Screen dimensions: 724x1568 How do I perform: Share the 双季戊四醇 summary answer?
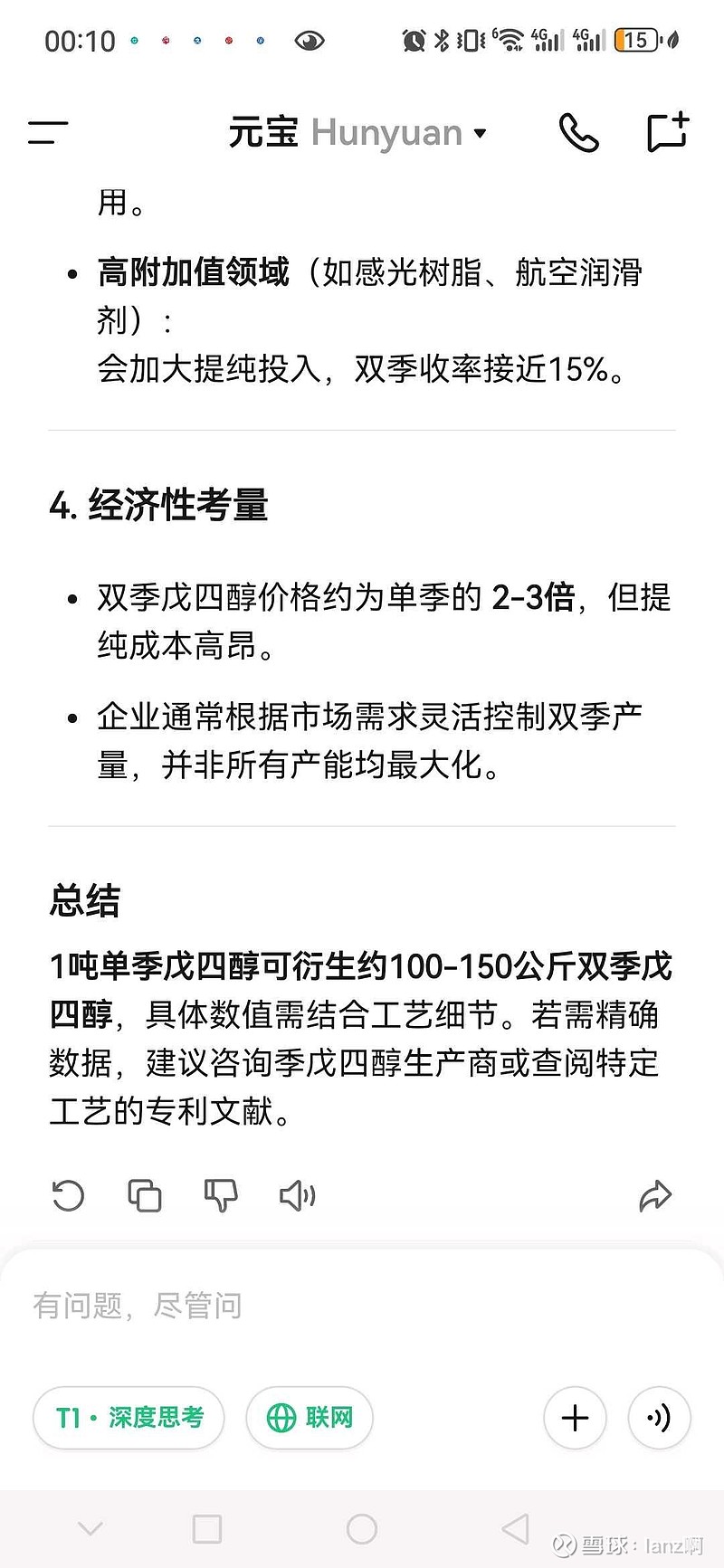[x=655, y=1195]
